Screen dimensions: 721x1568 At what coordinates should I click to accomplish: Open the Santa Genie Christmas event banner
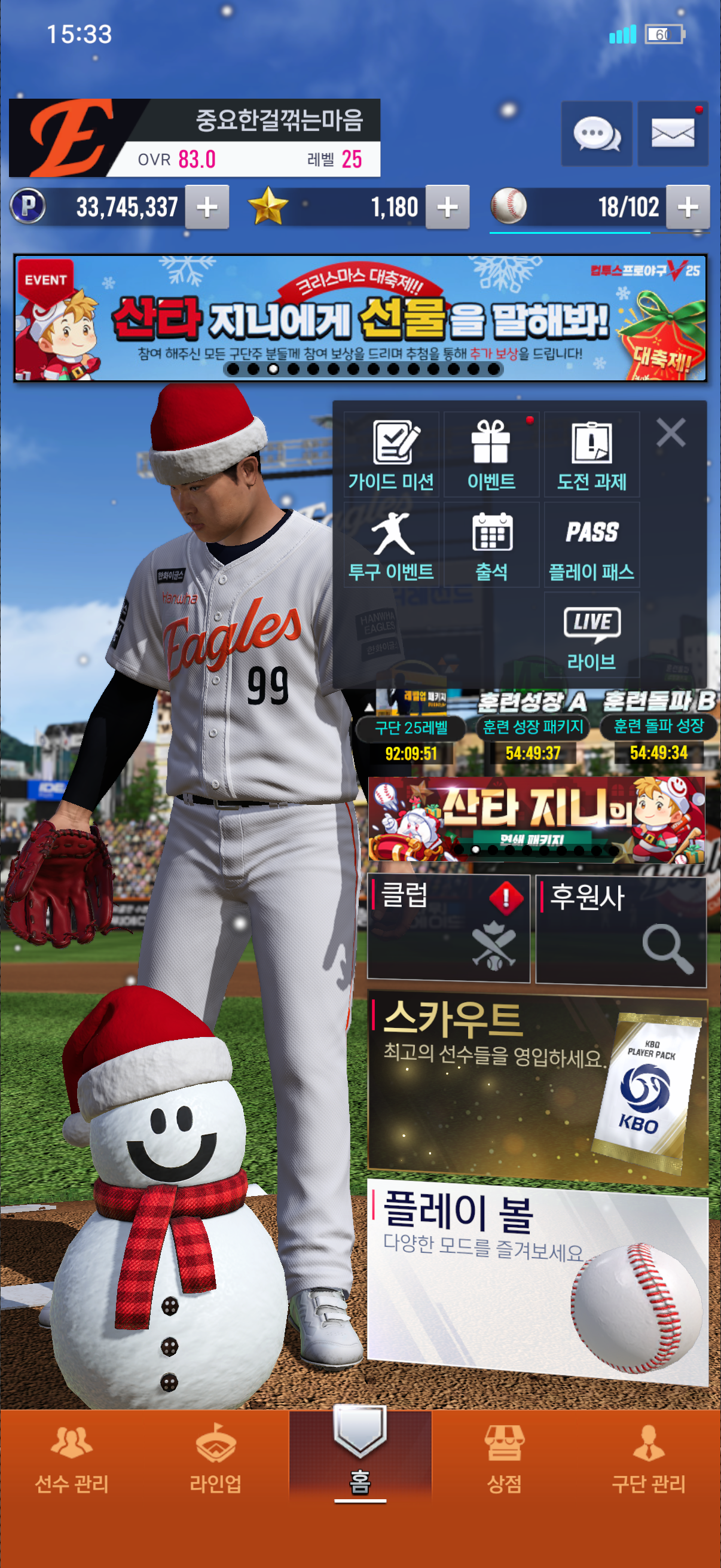point(360,318)
